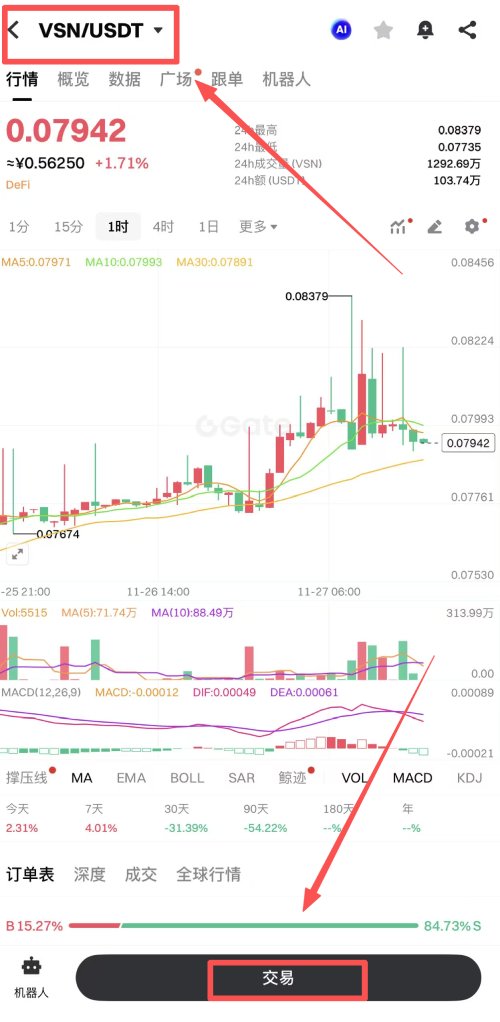500x1022 pixels.
Task: Switch to the 深度 tab
Action: [x=89, y=874]
